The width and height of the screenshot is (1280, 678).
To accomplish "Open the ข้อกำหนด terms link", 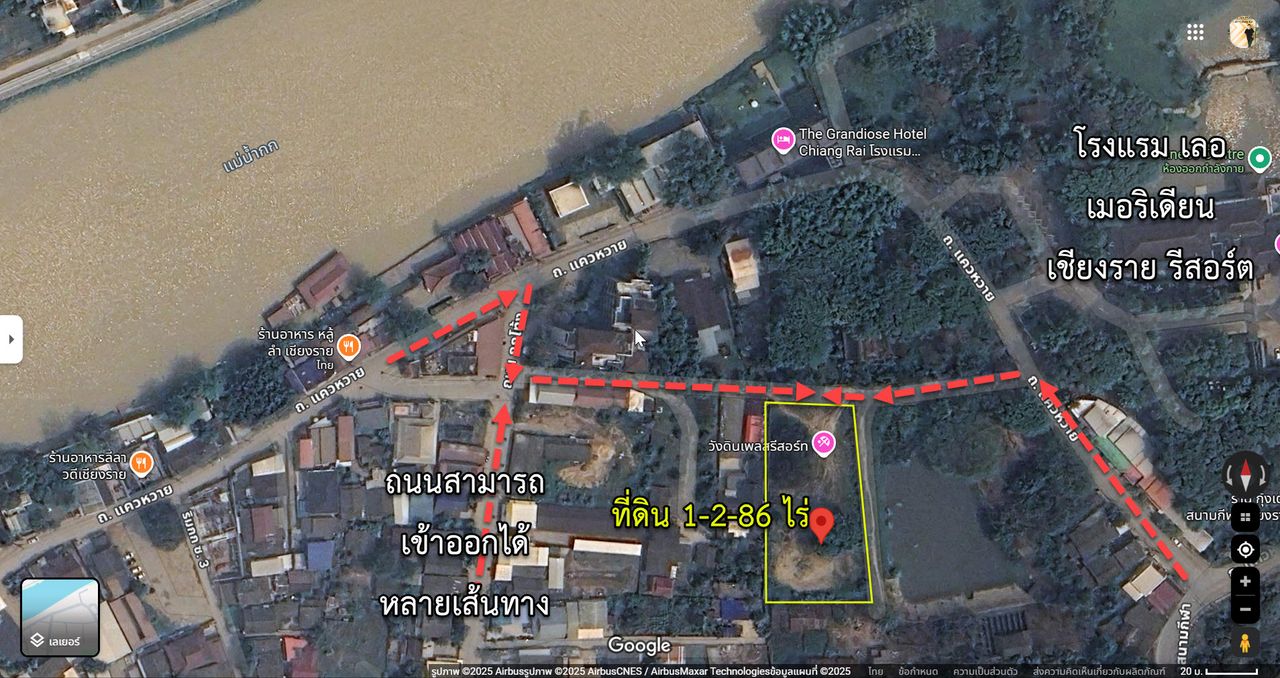I will click(x=917, y=671).
